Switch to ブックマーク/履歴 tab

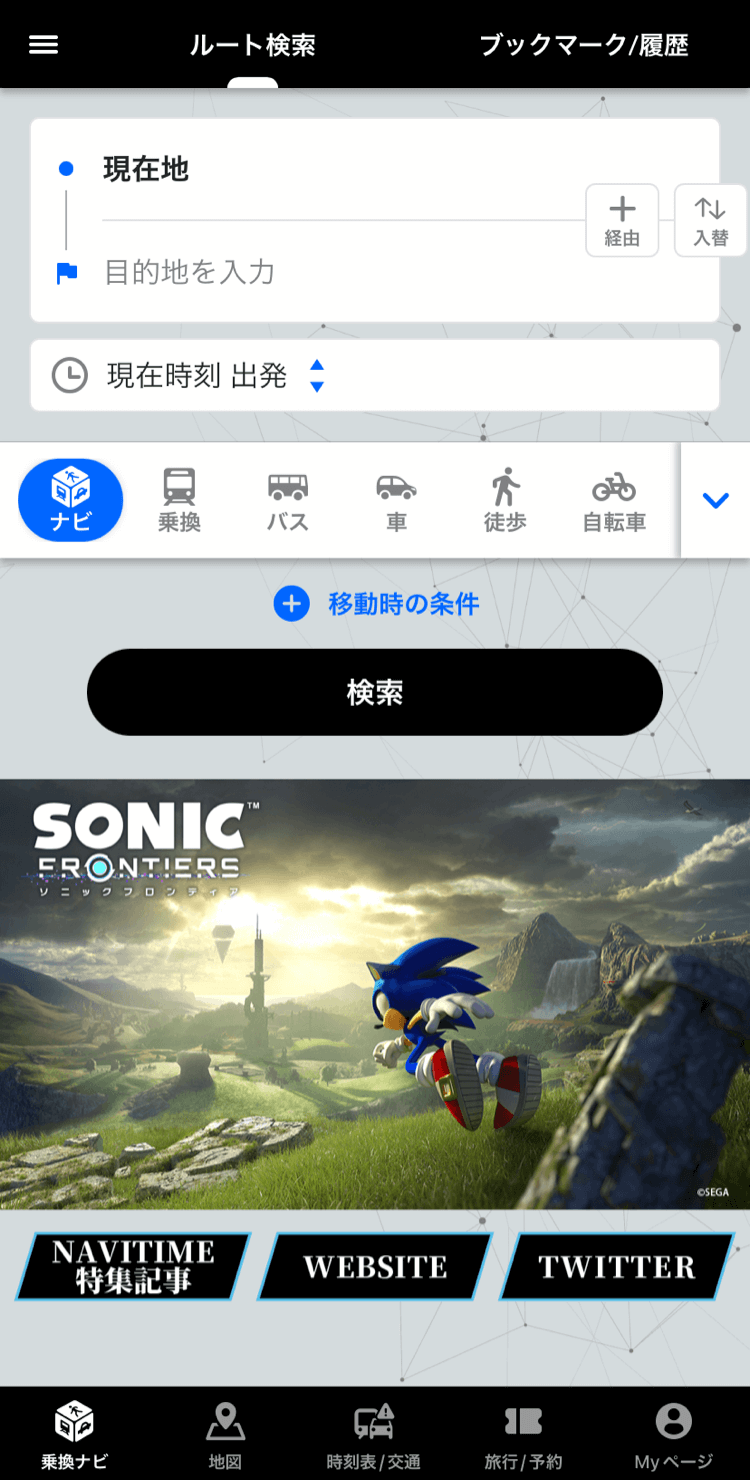point(584,45)
